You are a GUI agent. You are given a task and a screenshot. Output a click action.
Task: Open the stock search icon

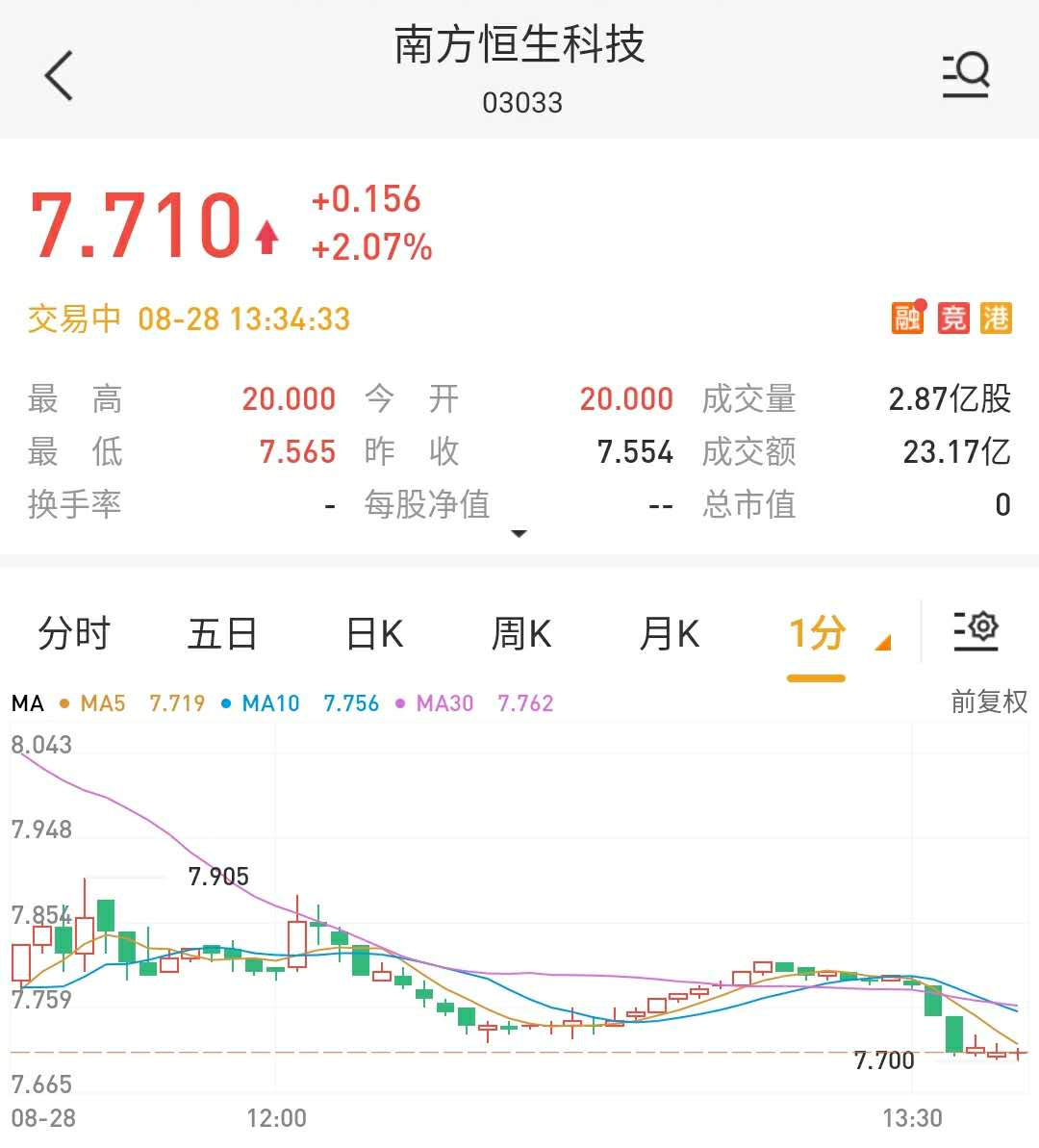[966, 75]
